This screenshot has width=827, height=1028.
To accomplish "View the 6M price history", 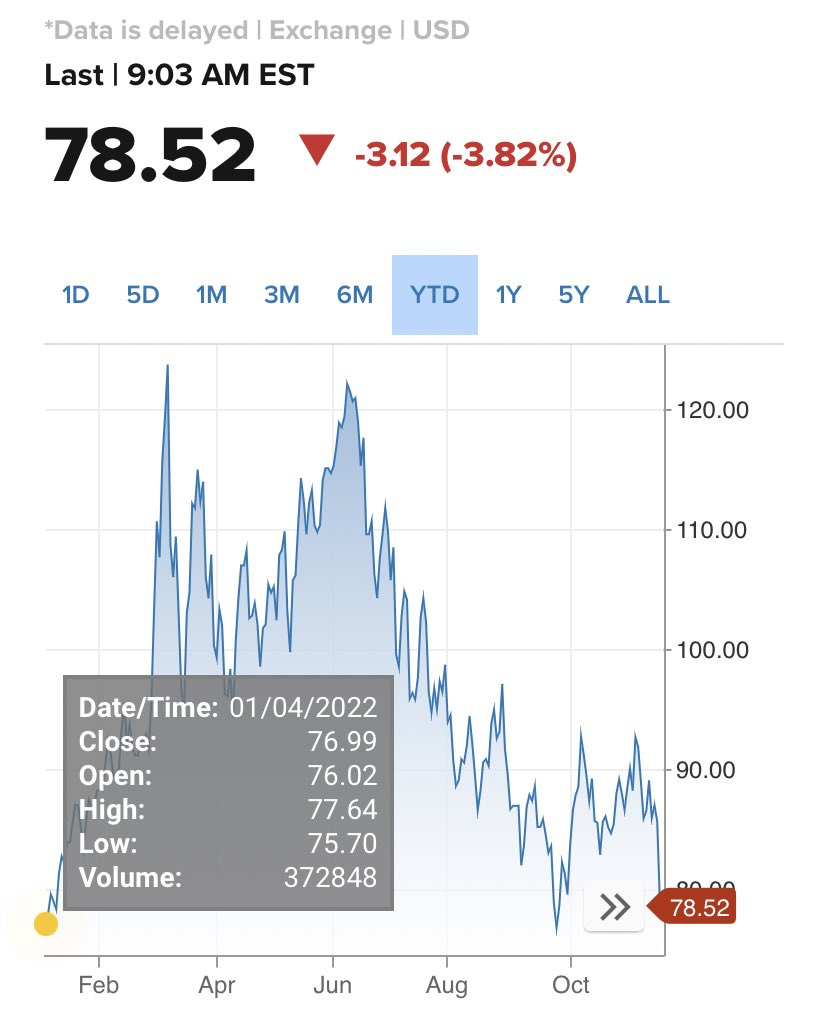I will point(355,295).
